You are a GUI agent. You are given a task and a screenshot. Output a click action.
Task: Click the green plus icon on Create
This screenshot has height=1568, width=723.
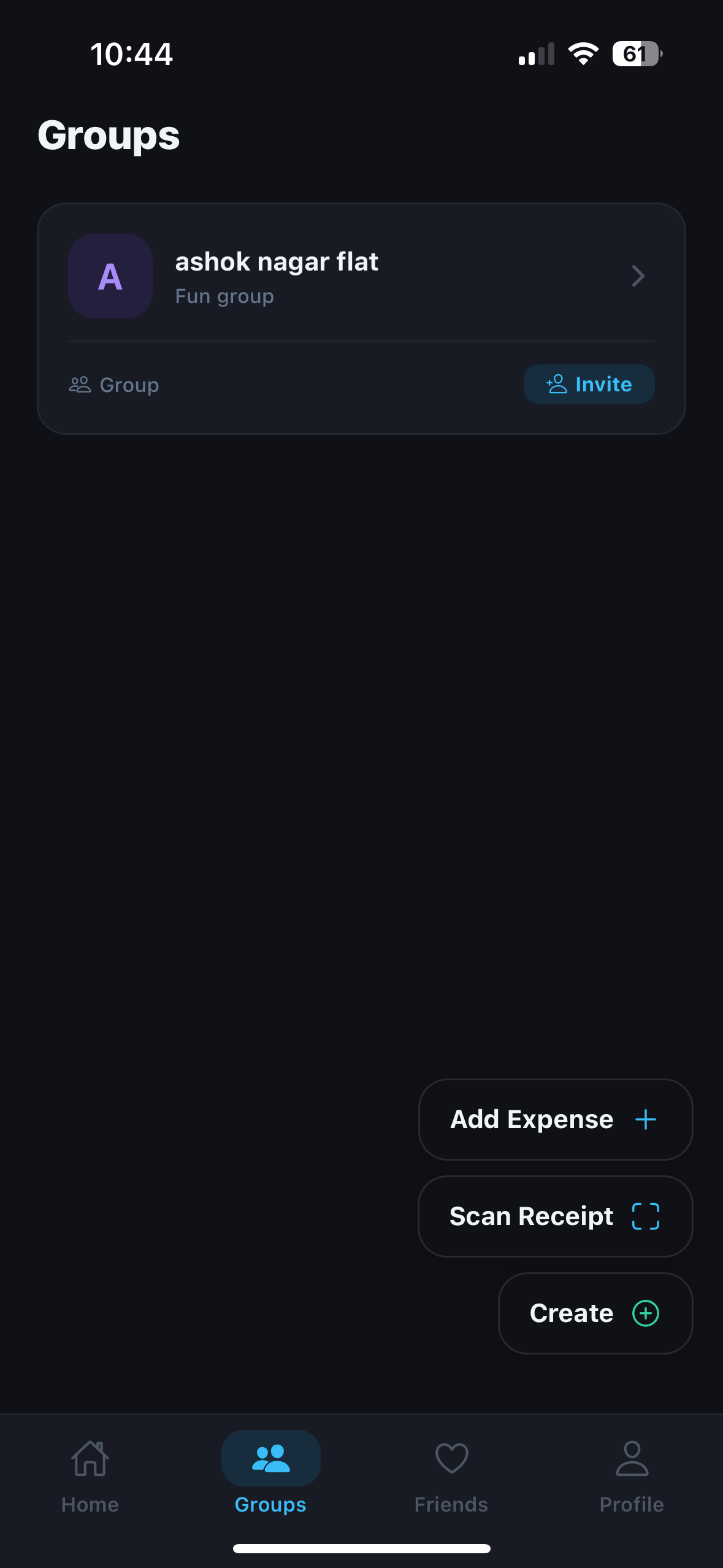tap(645, 1312)
